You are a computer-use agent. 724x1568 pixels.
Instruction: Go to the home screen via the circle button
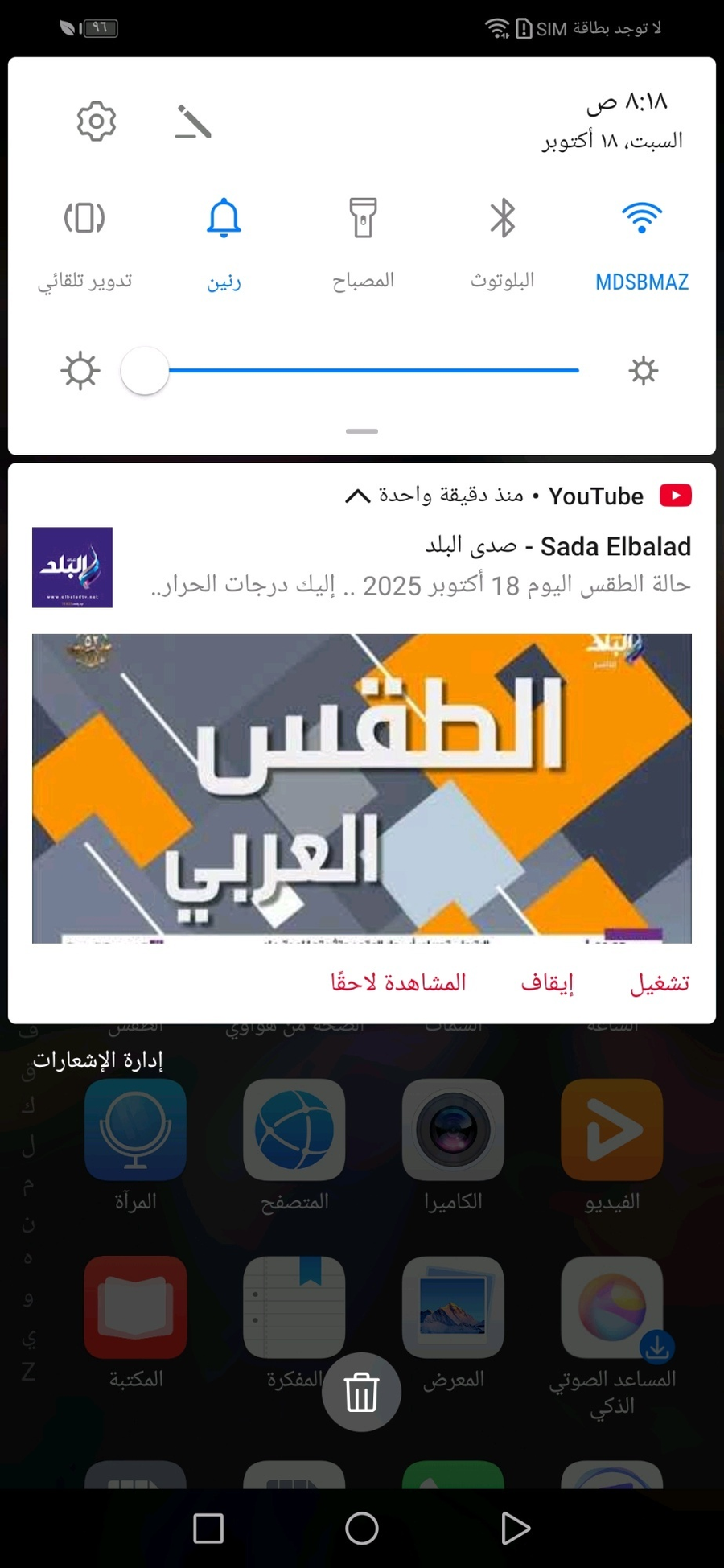pos(361,1529)
